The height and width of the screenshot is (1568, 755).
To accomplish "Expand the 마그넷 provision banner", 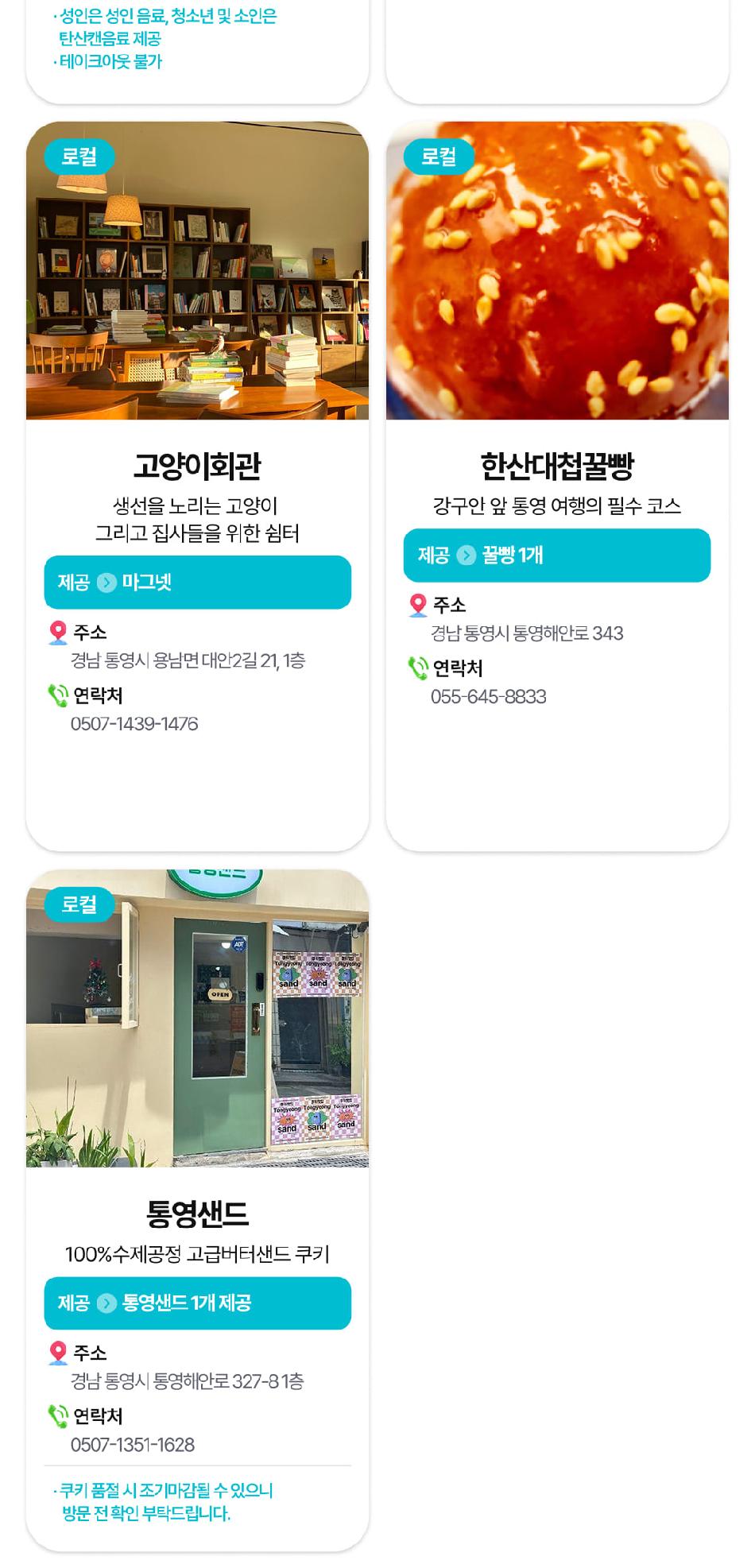I will [x=197, y=583].
